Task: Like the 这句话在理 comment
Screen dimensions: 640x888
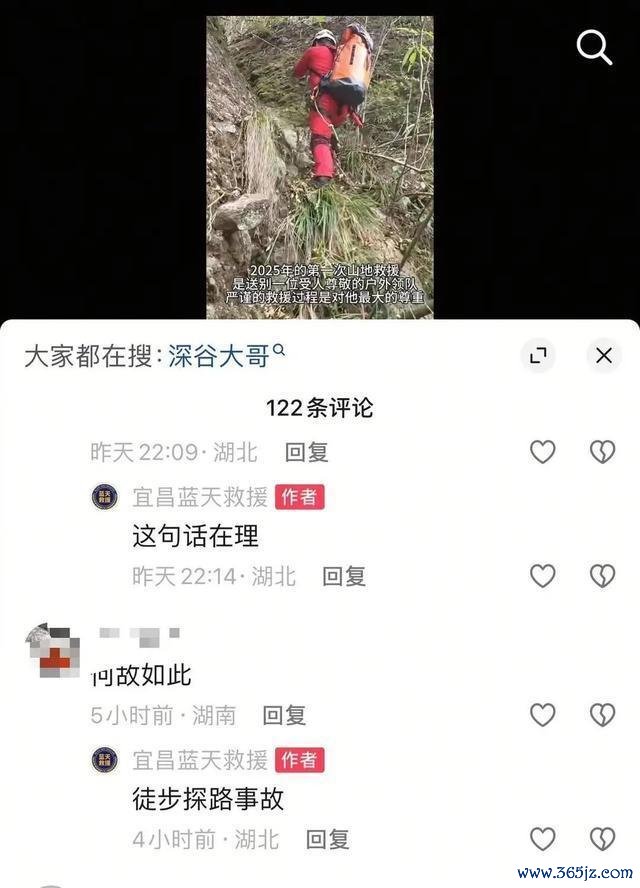Action: 542,576
